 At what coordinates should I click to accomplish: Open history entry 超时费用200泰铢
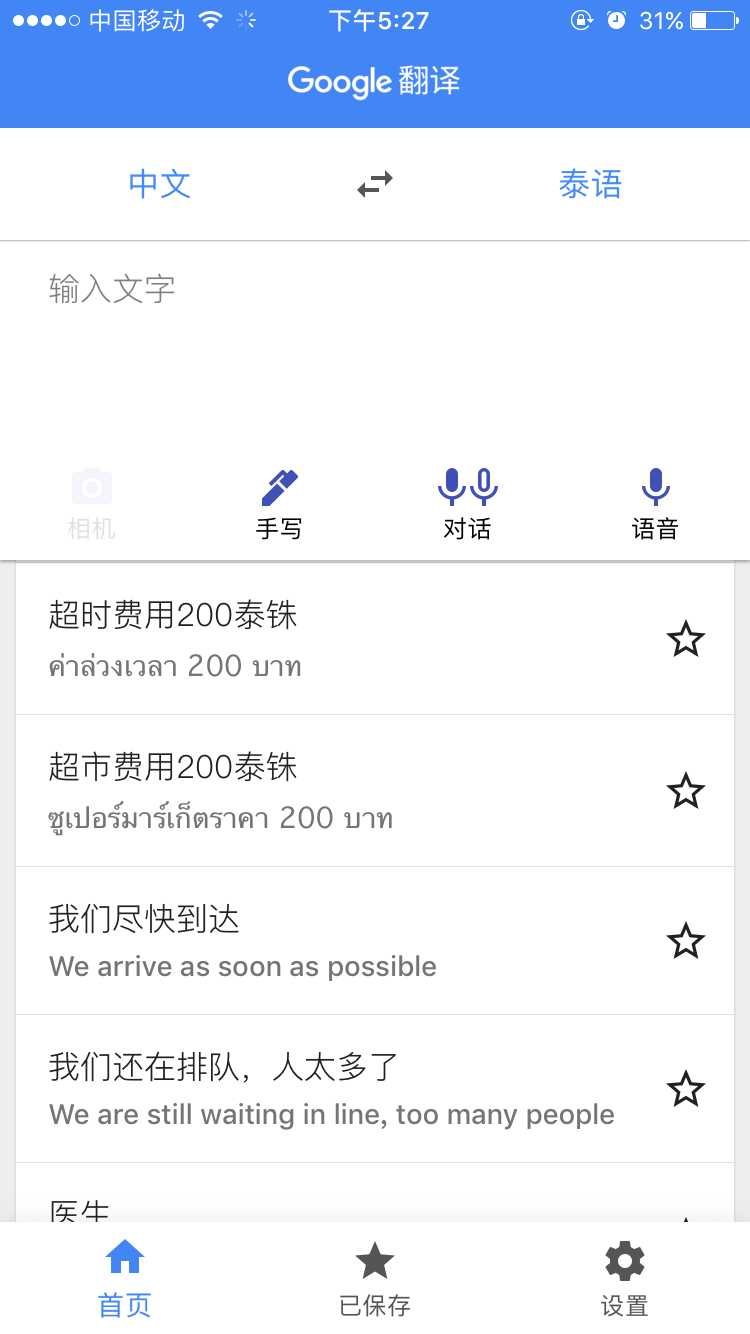[300, 639]
